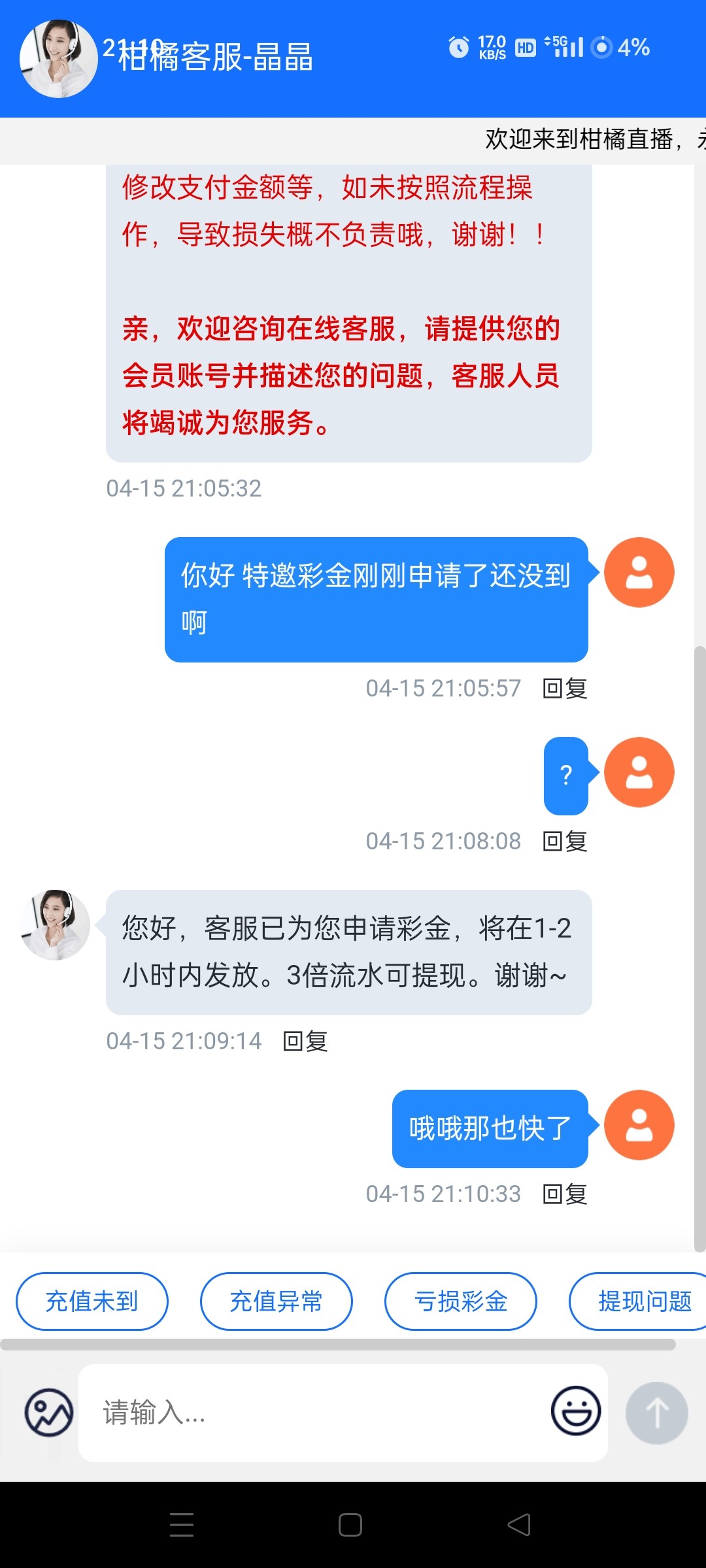
Task: Tap the 提现问题 quick reply chip
Action: tap(641, 1301)
